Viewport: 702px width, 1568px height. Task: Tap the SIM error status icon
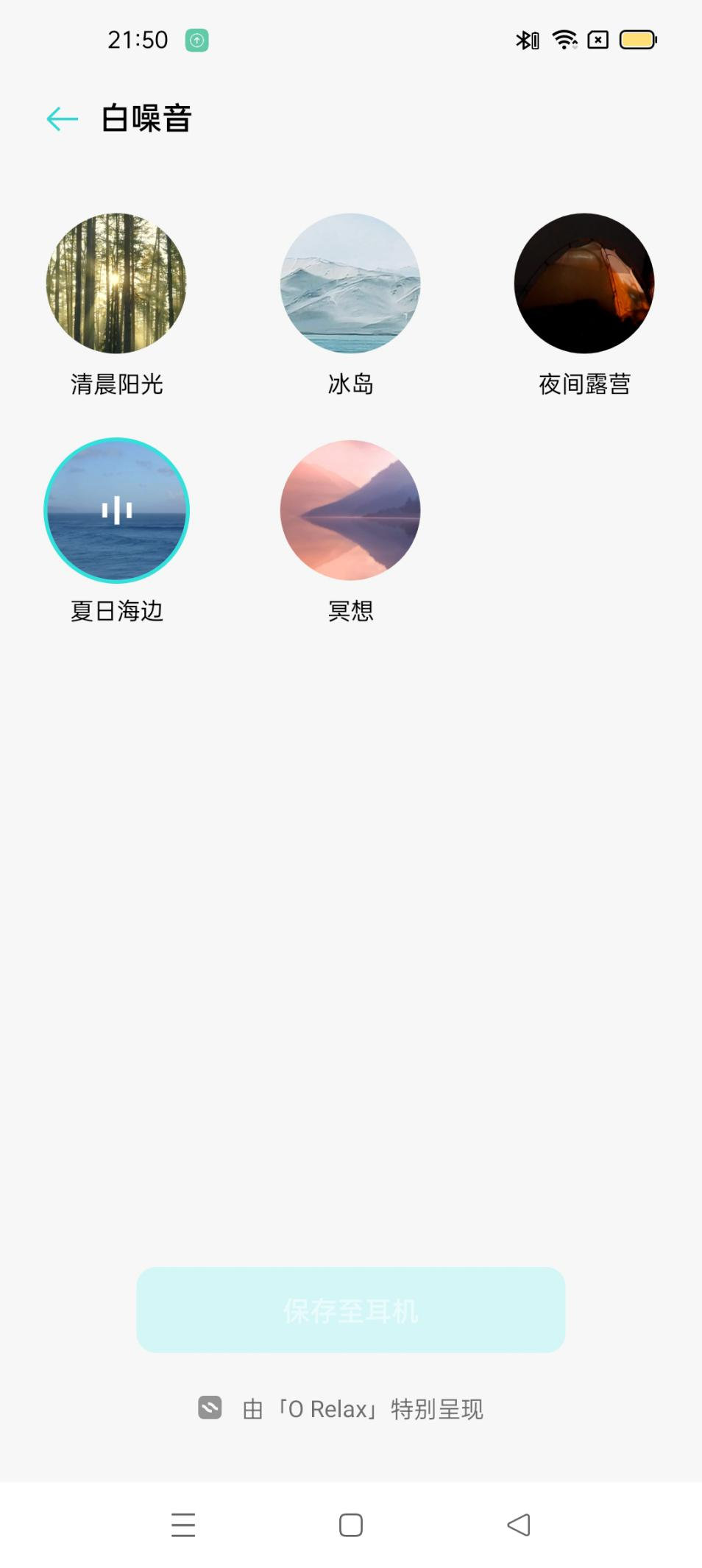click(598, 40)
